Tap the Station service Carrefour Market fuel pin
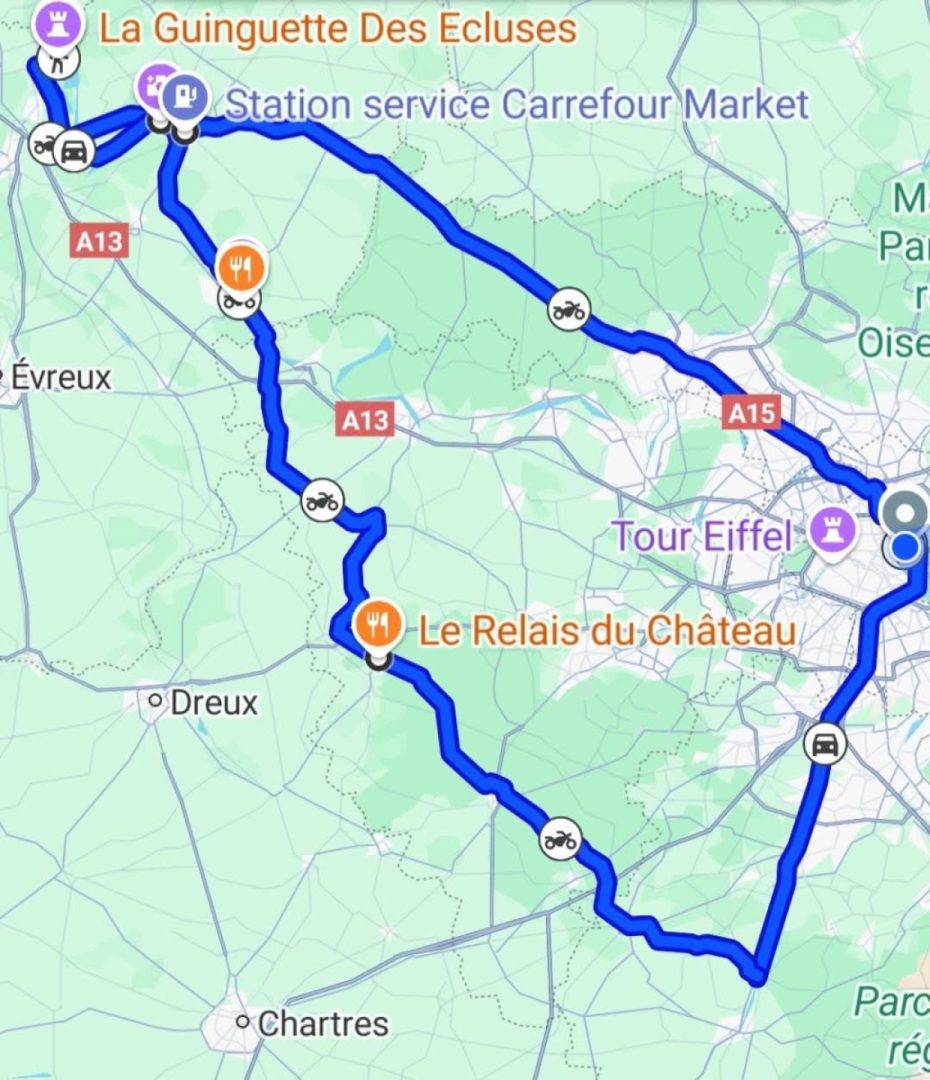This screenshot has width=930, height=1080. click(186, 96)
